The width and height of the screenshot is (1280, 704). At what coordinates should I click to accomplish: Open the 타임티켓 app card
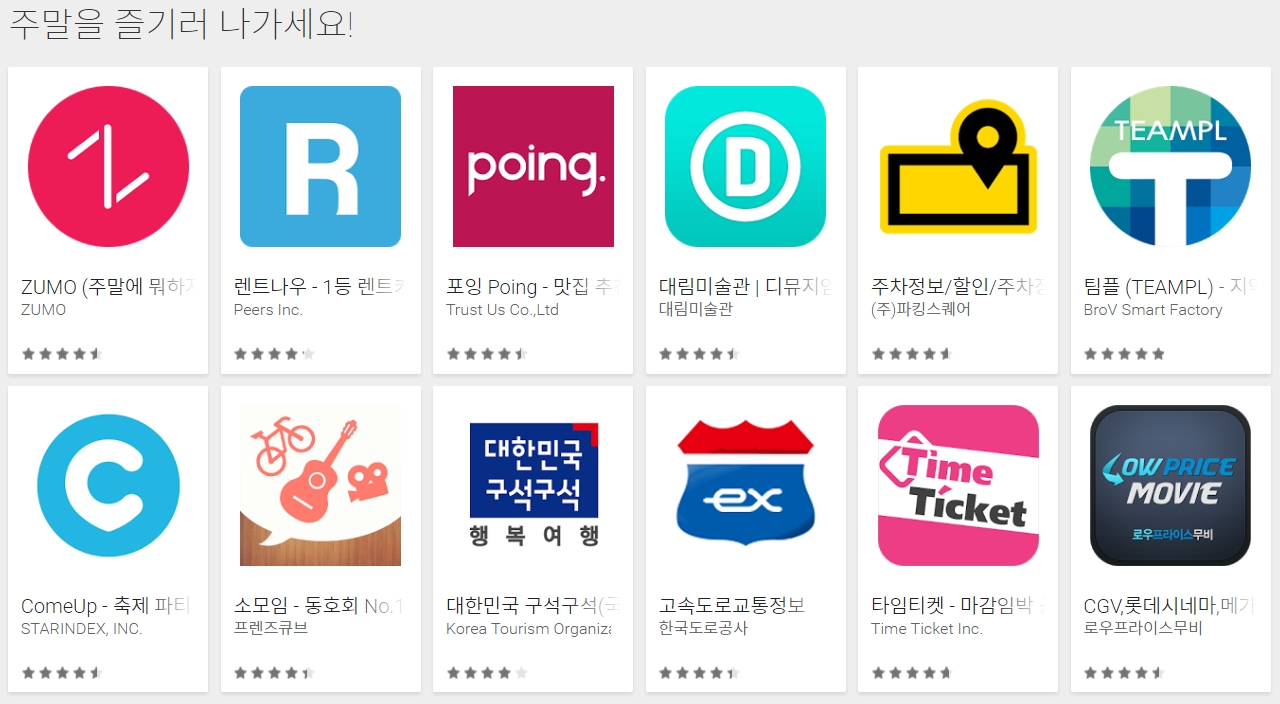(958, 486)
